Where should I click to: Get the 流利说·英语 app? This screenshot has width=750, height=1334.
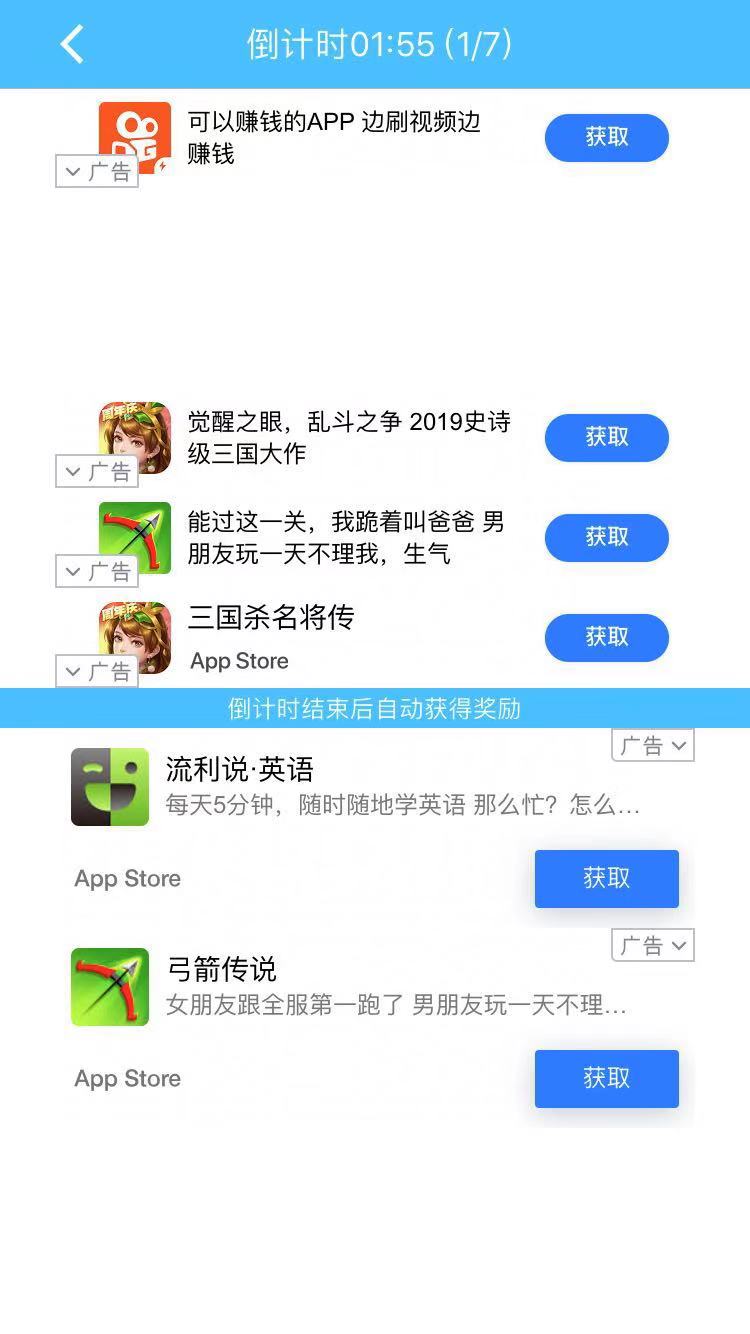pyautogui.click(x=606, y=878)
